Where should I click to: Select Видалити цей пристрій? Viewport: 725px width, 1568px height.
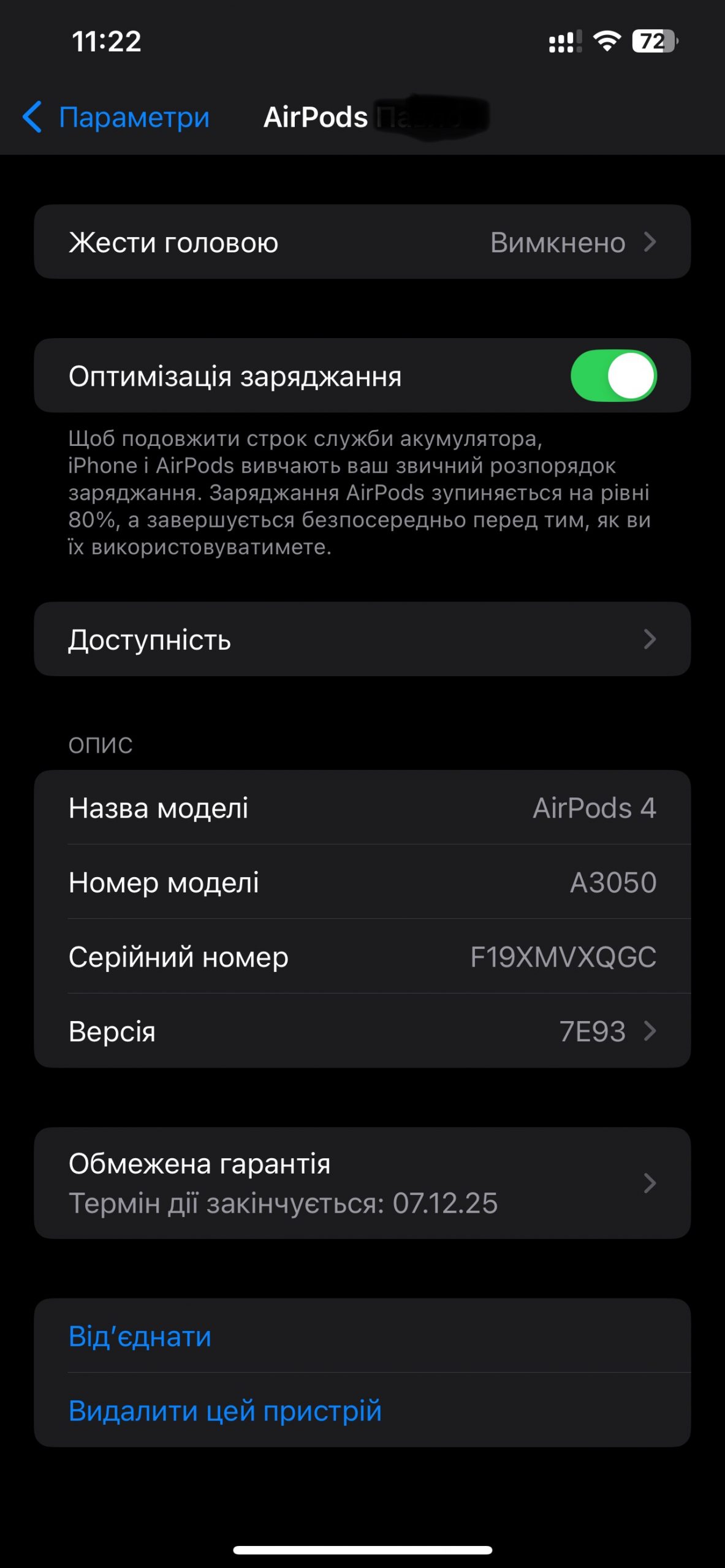(x=362, y=1410)
